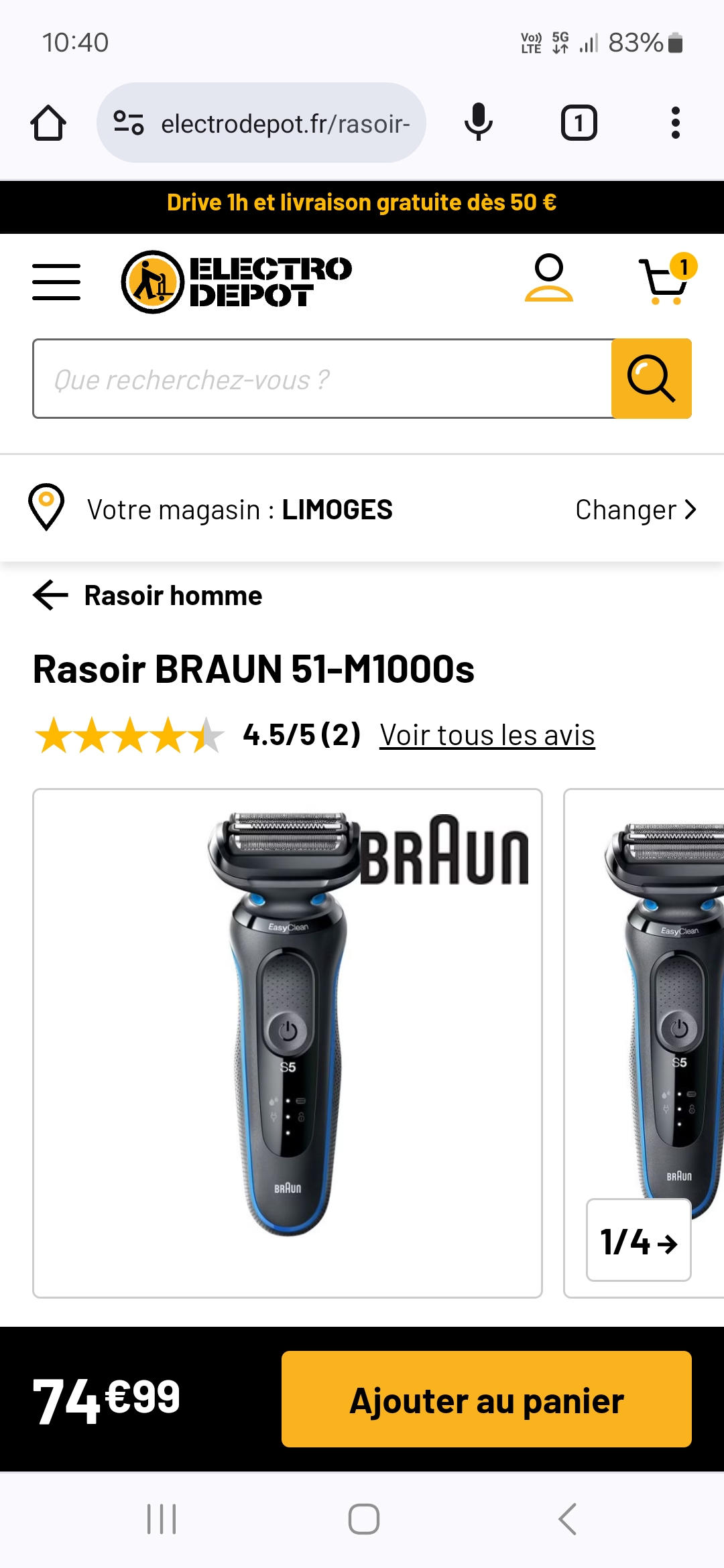Tap the search field 'Que recherchez-vous ?'

(322, 379)
